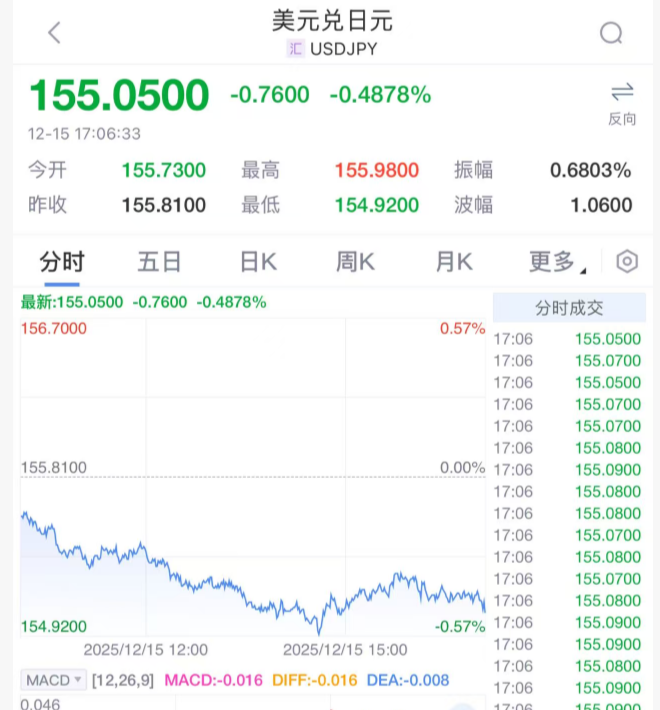Show the 日K chart

[258, 262]
